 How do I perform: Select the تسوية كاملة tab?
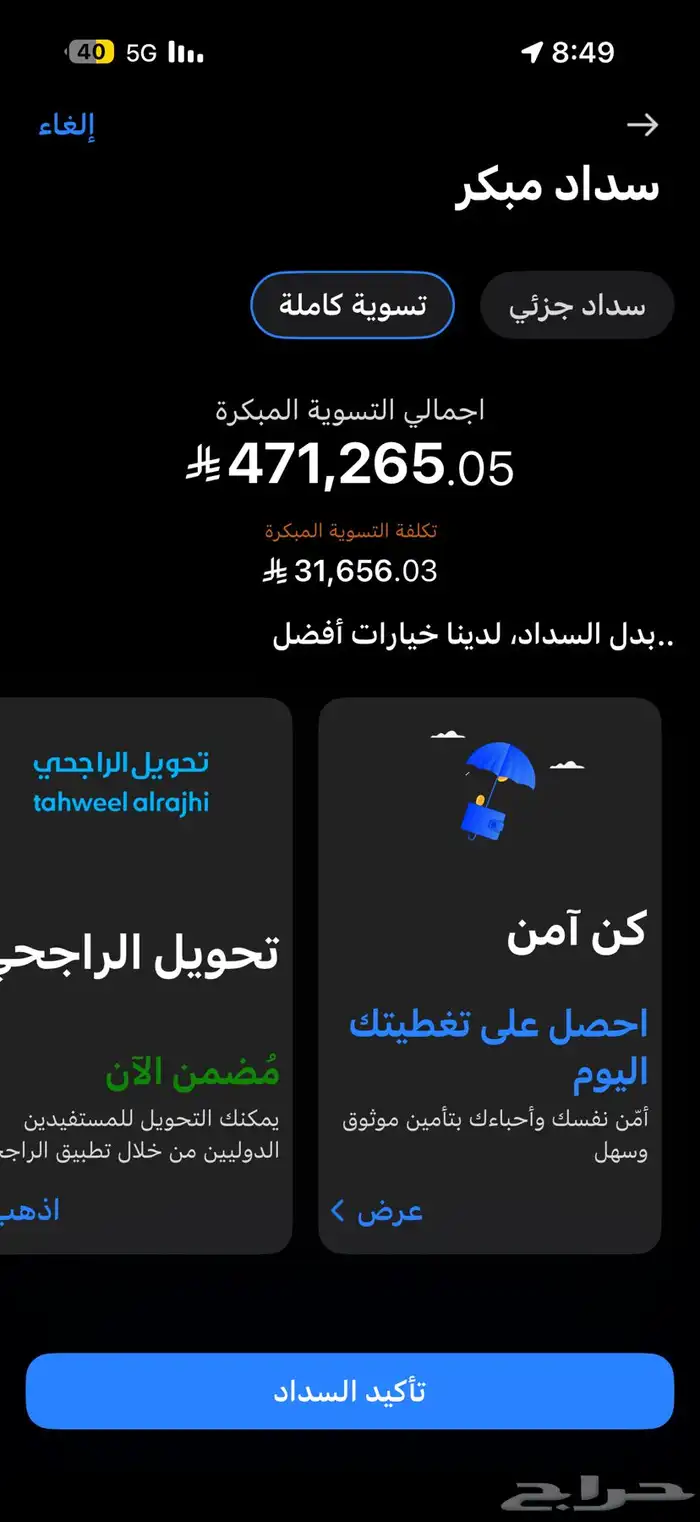(352, 305)
